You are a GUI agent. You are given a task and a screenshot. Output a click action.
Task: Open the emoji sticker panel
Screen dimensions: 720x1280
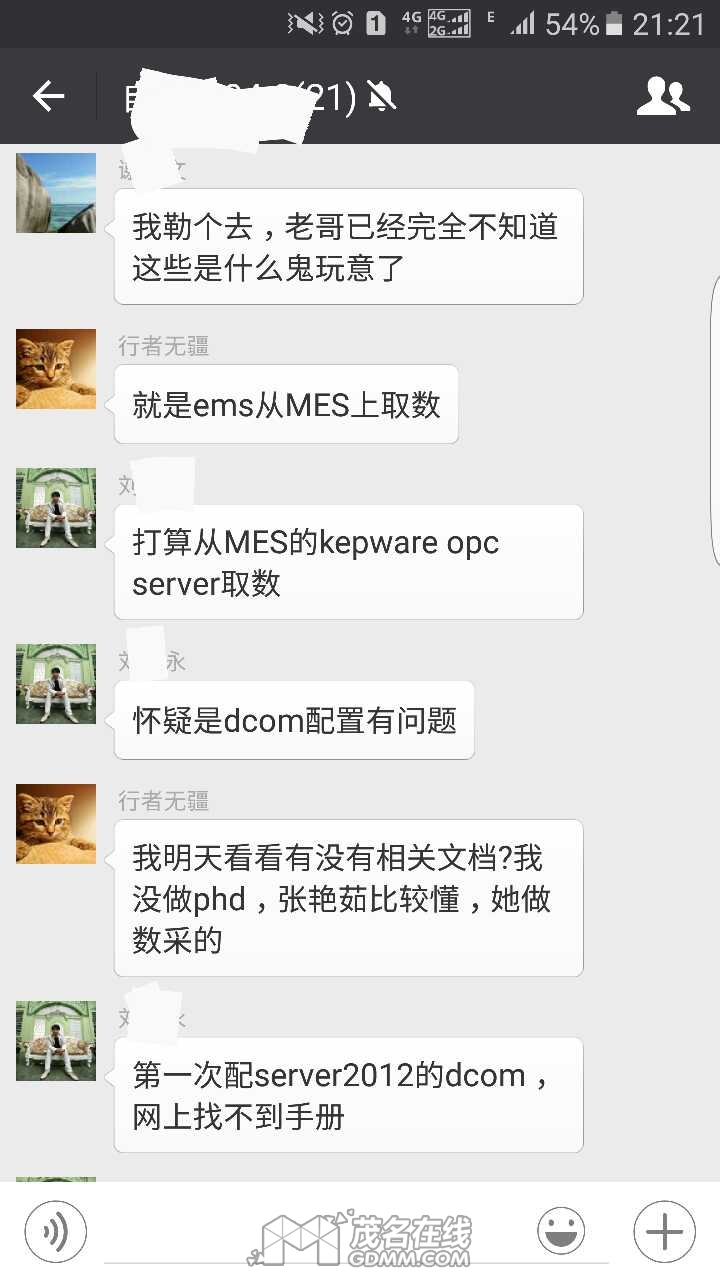(x=561, y=1231)
